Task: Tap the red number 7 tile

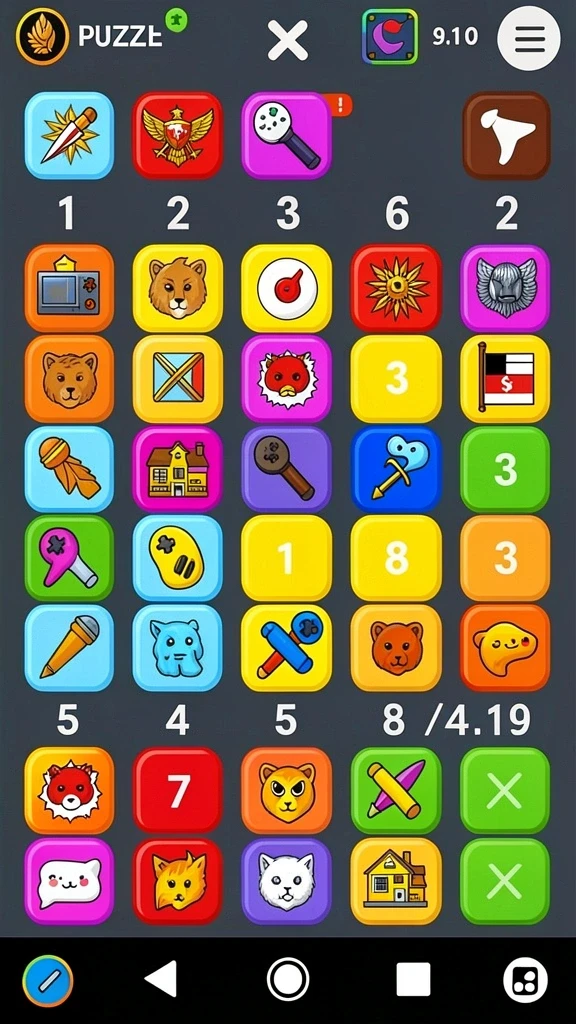Action: pyautogui.click(x=178, y=790)
